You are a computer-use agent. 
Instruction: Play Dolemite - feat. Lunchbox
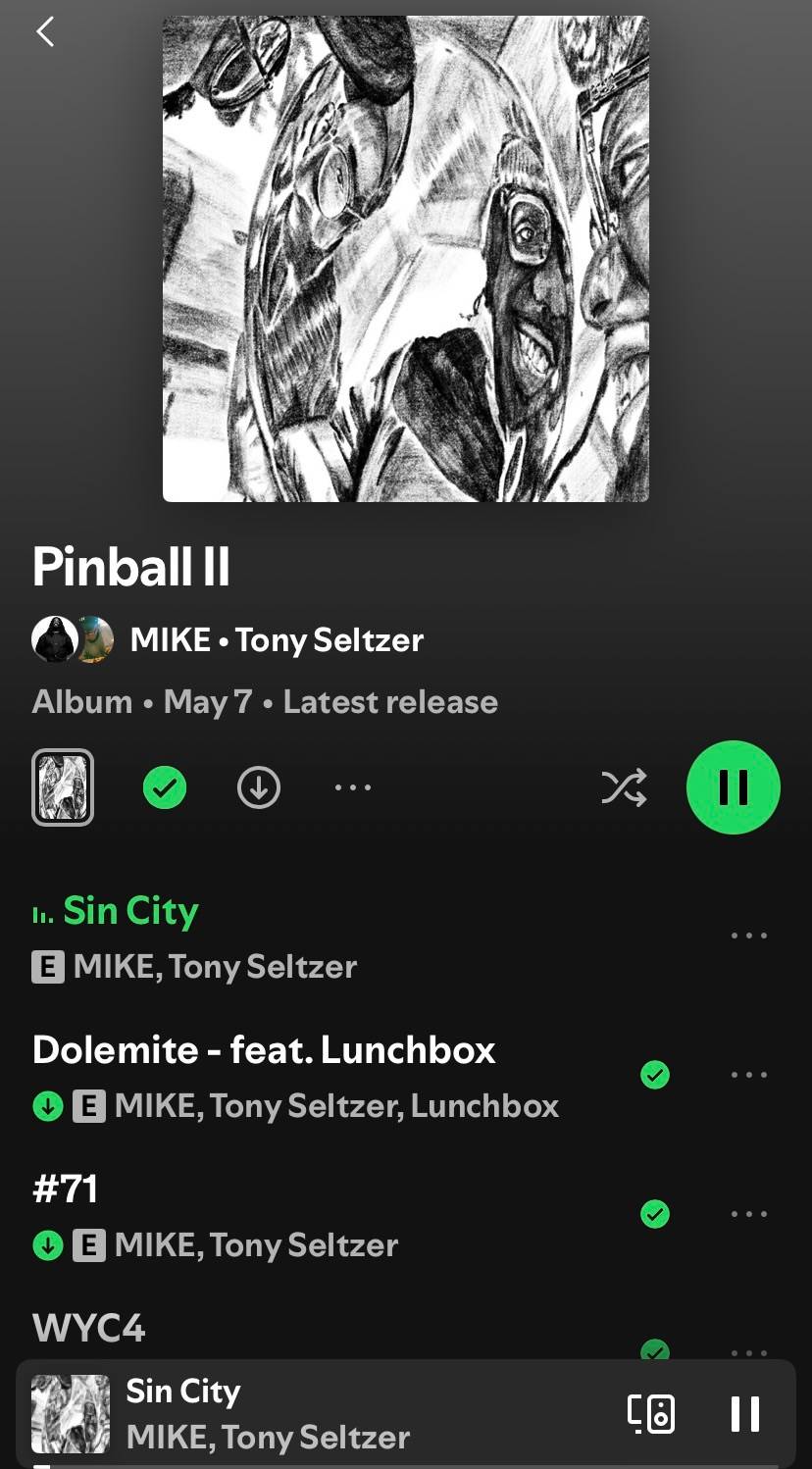(265, 1050)
